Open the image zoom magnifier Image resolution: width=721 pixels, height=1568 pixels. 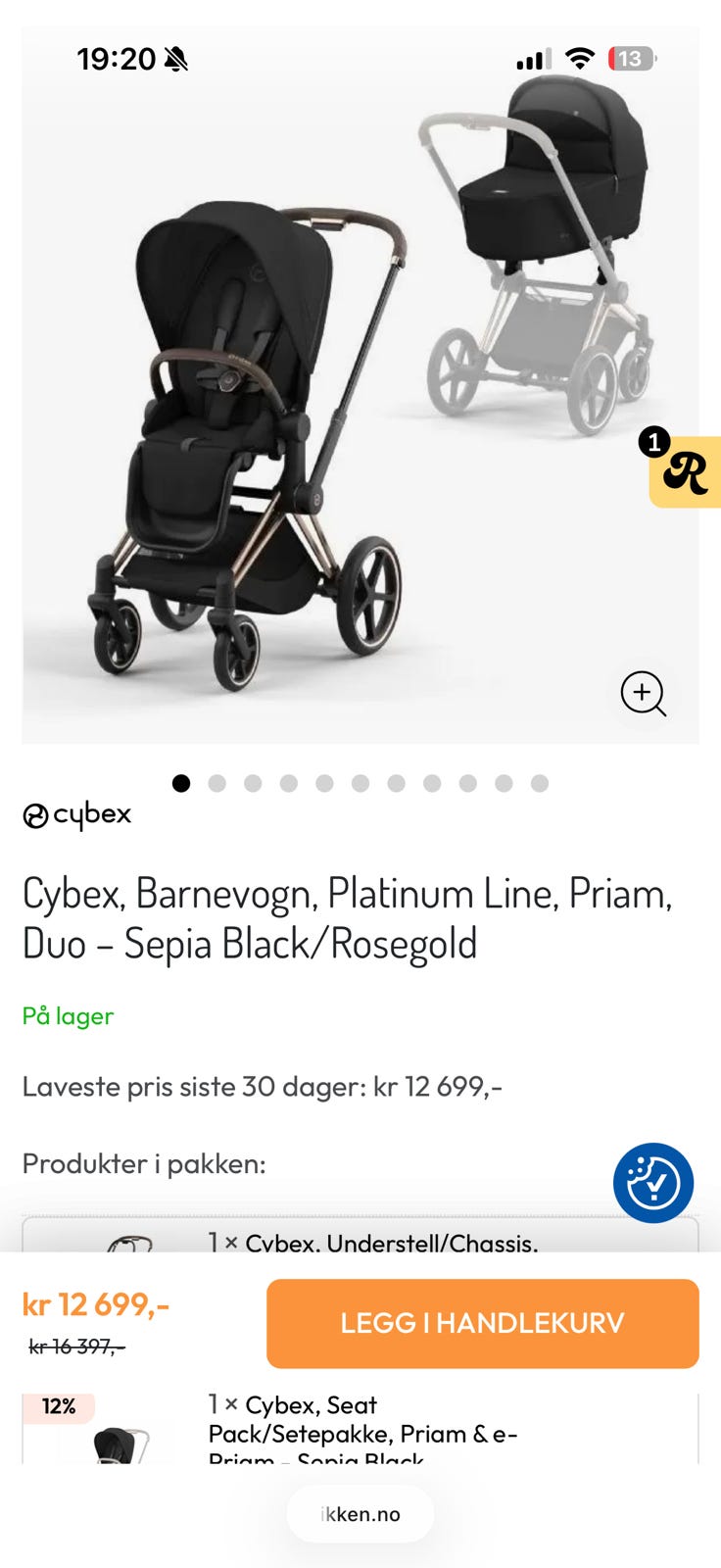point(643,695)
